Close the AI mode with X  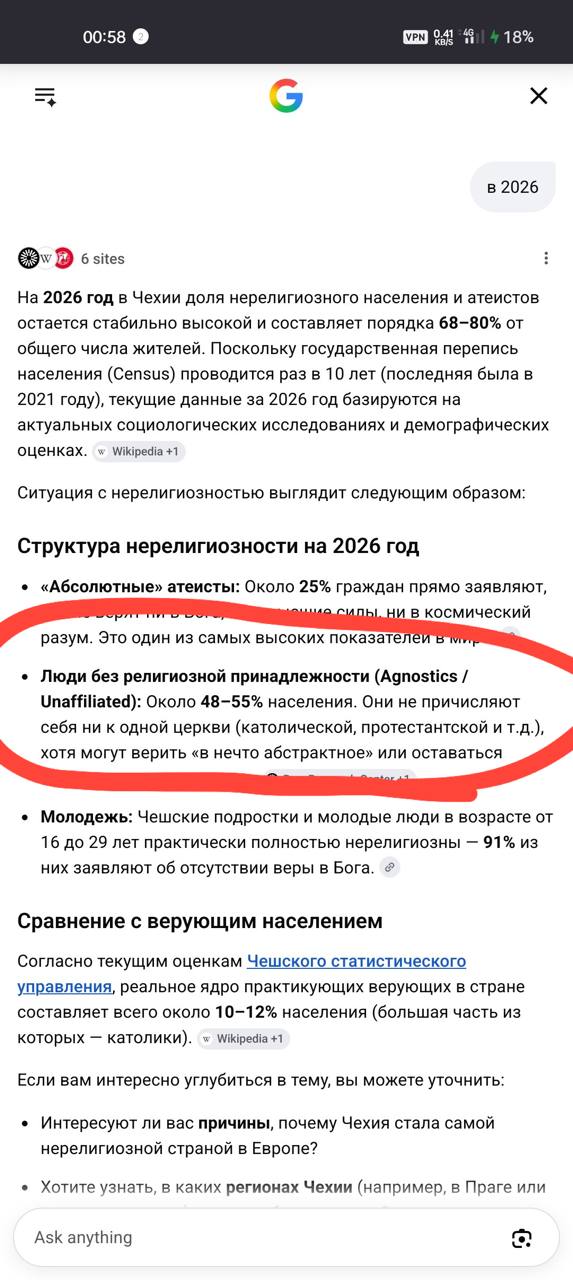pyautogui.click(x=538, y=96)
